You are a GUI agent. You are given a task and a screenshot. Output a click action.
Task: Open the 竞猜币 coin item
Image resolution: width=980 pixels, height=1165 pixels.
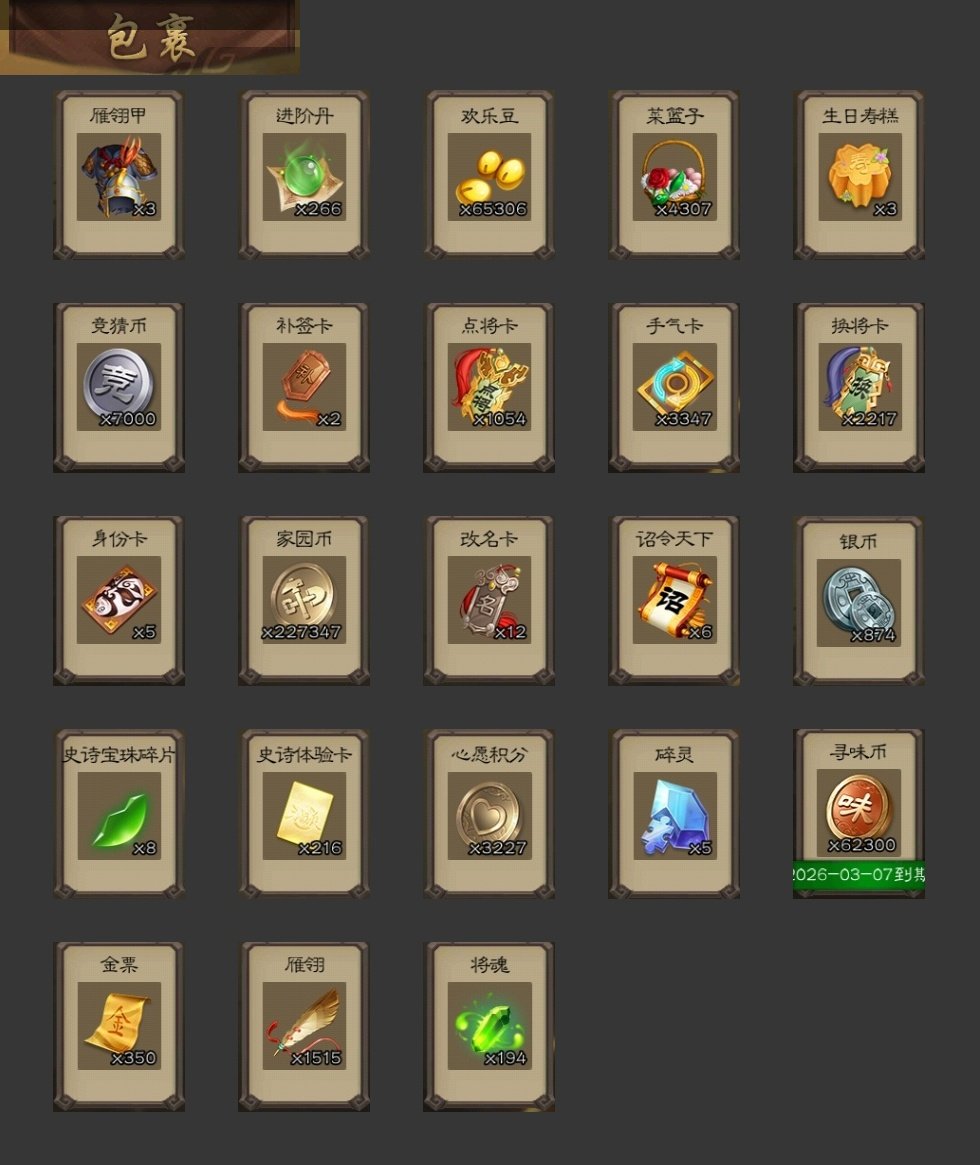(119, 388)
